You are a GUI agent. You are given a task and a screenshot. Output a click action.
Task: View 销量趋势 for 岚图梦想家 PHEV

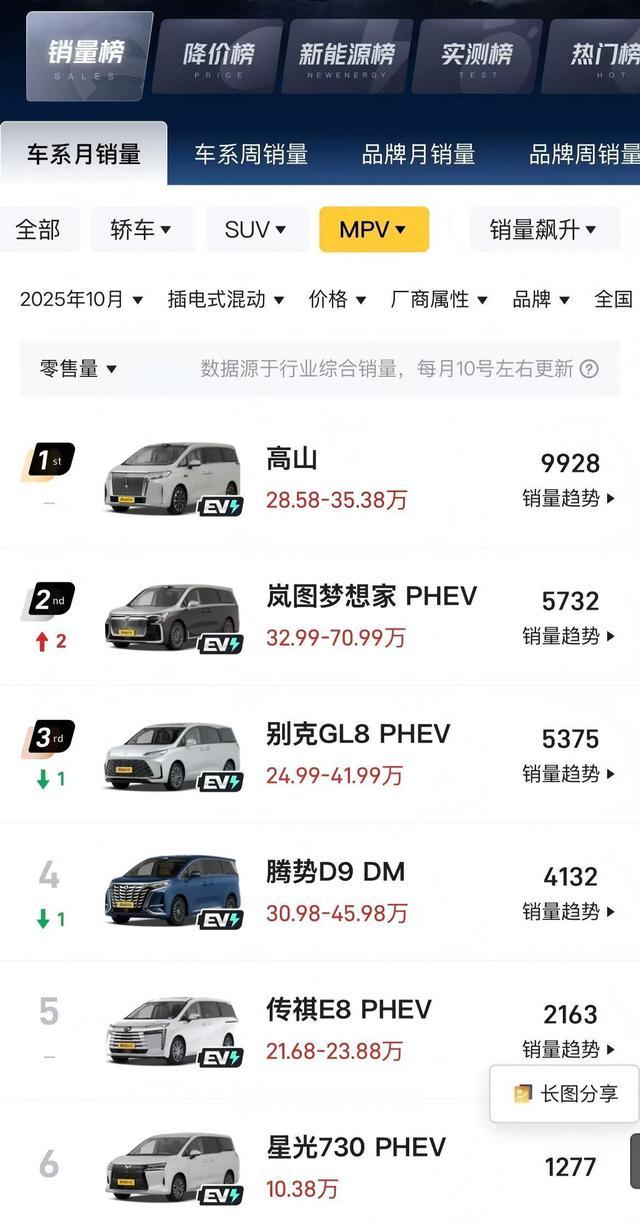568,636
